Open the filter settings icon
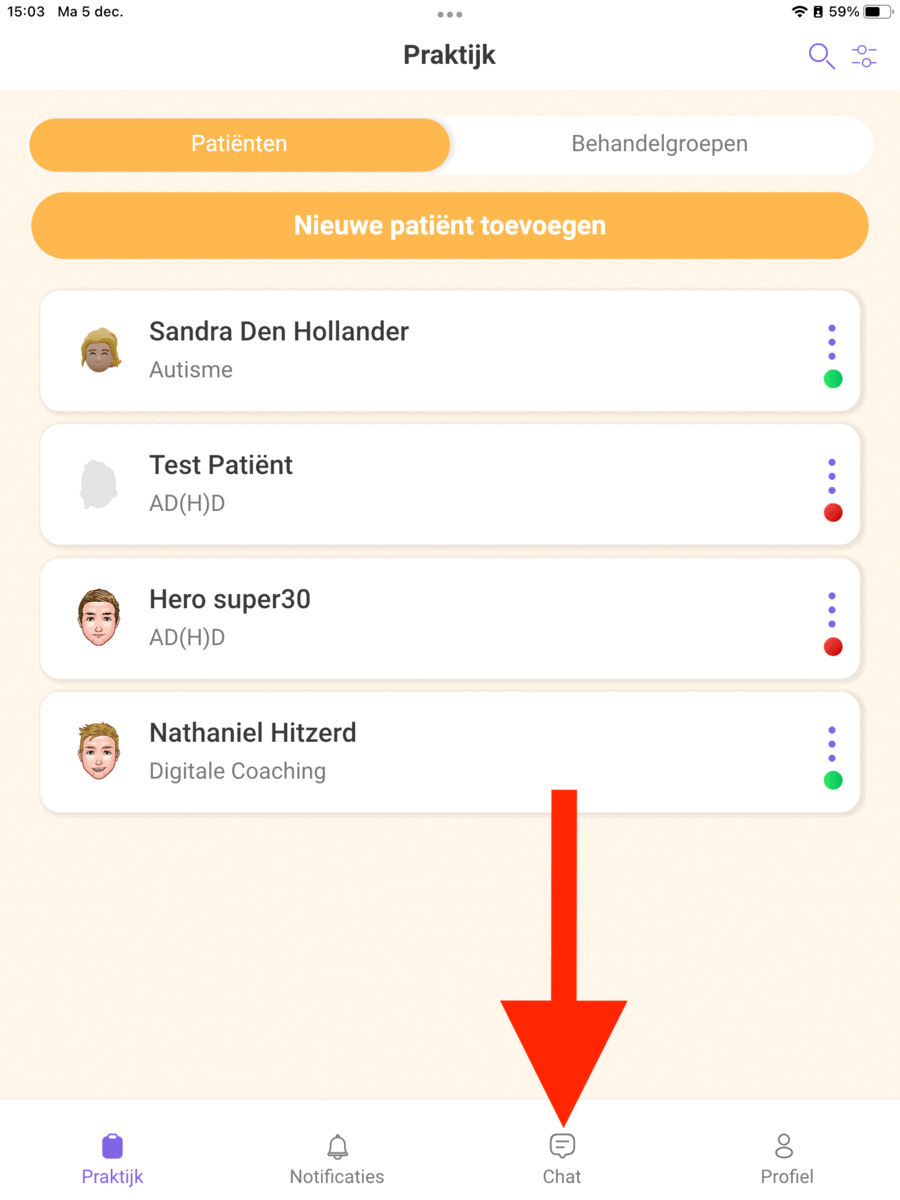Image resolution: width=900 pixels, height=1200 pixels. pos(864,56)
